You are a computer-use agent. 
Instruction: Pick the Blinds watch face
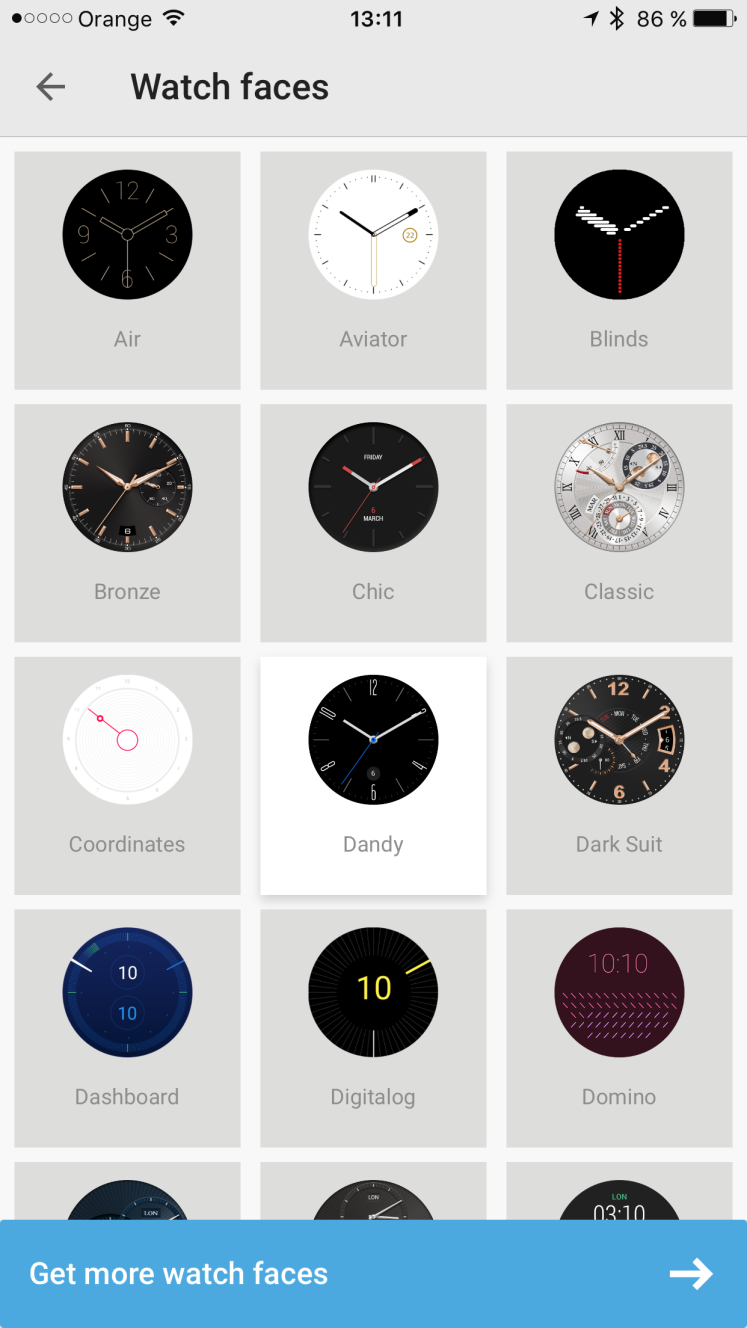point(619,270)
